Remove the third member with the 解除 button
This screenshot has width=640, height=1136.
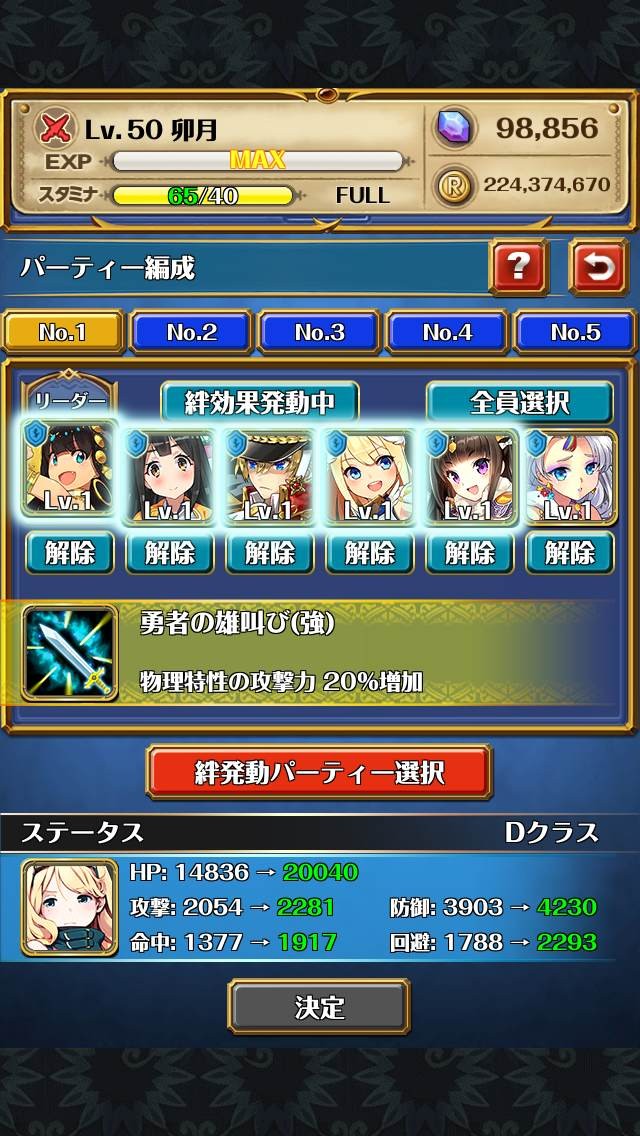(269, 552)
